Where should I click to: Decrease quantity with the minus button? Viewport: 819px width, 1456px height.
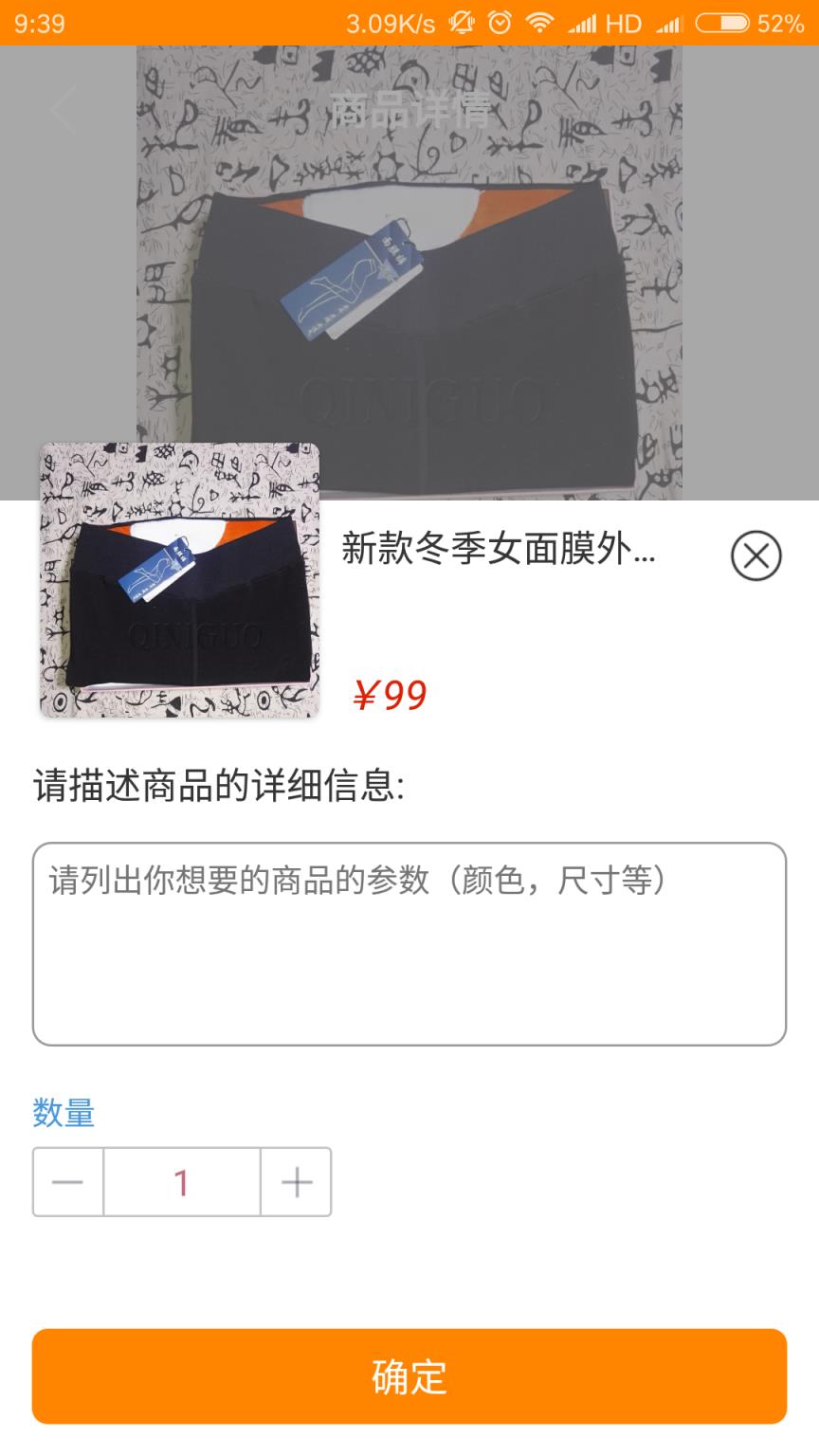click(x=66, y=1182)
